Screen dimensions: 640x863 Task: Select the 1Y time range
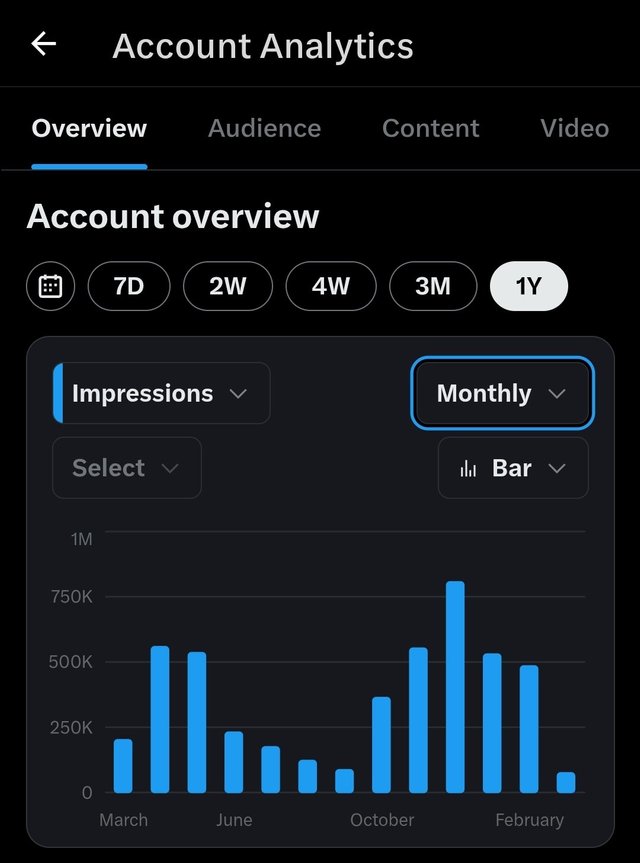tap(528, 287)
